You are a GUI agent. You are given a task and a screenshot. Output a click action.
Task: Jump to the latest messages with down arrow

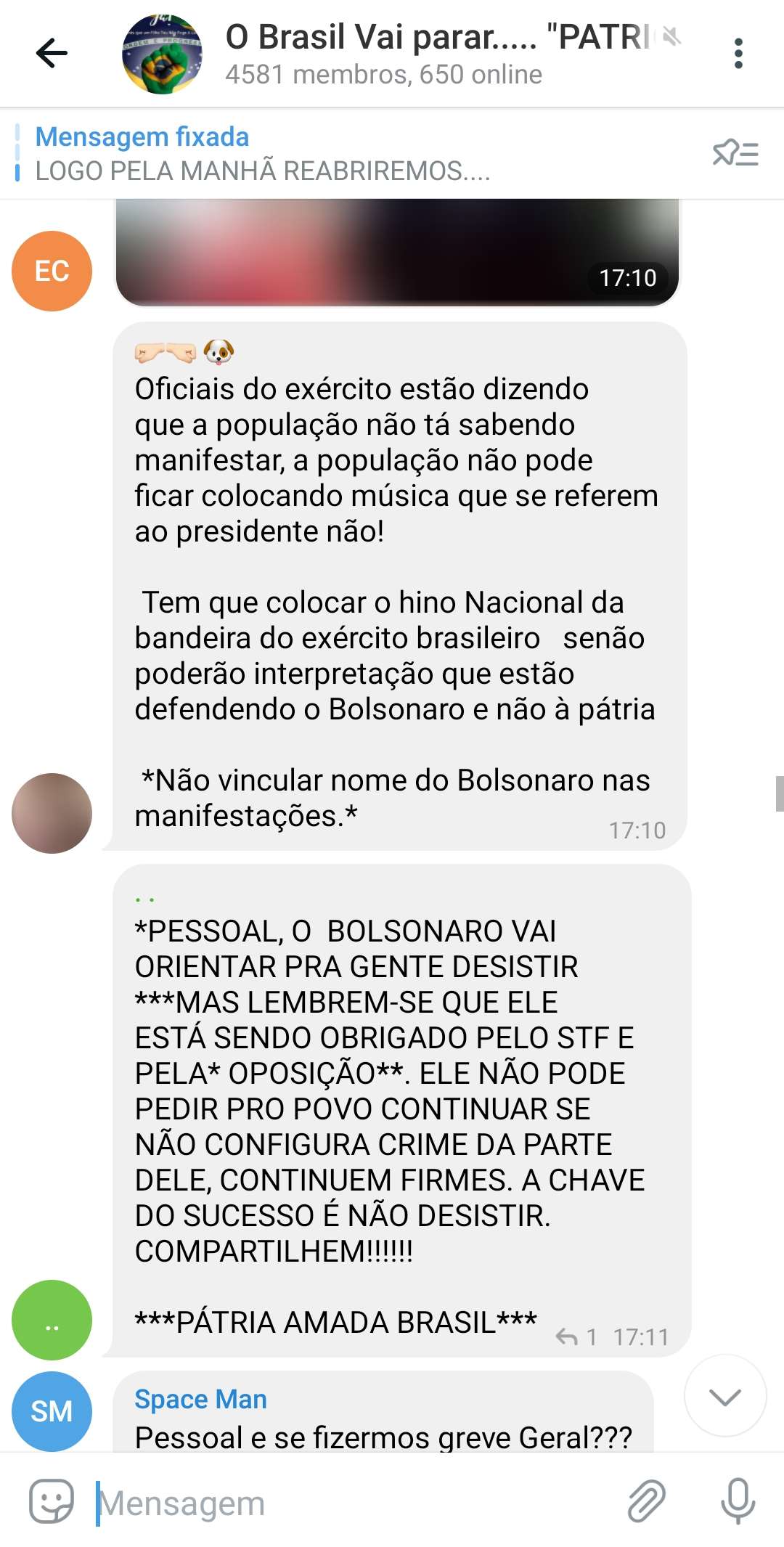tap(725, 1395)
